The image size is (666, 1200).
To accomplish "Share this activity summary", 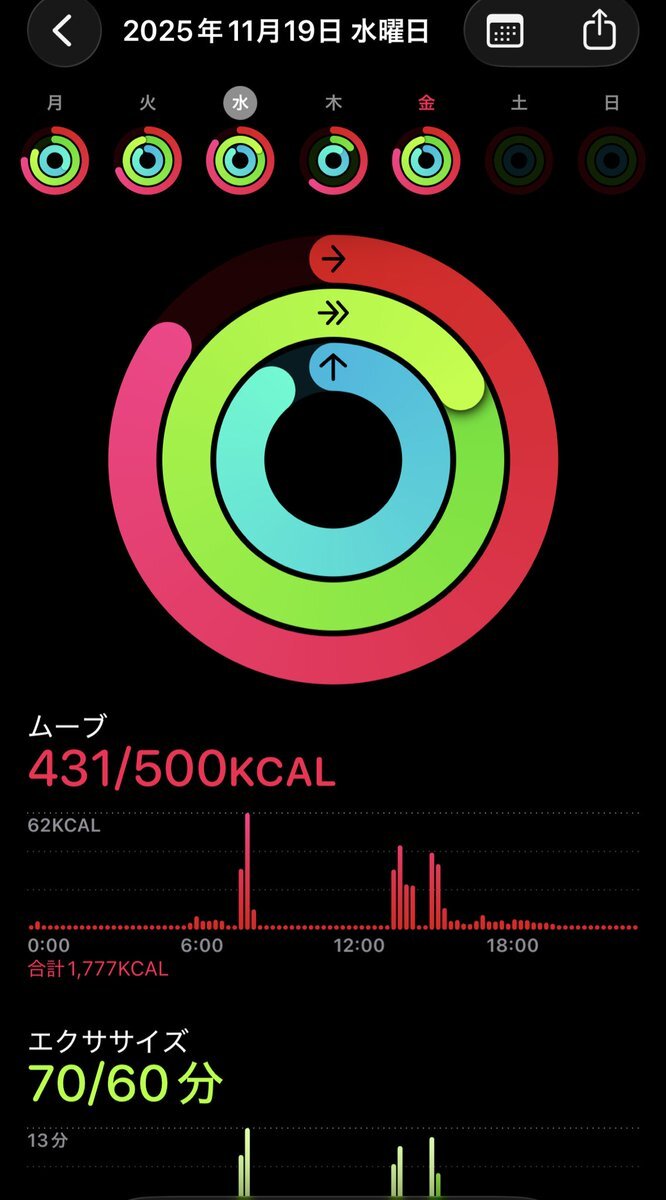I will click(598, 31).
